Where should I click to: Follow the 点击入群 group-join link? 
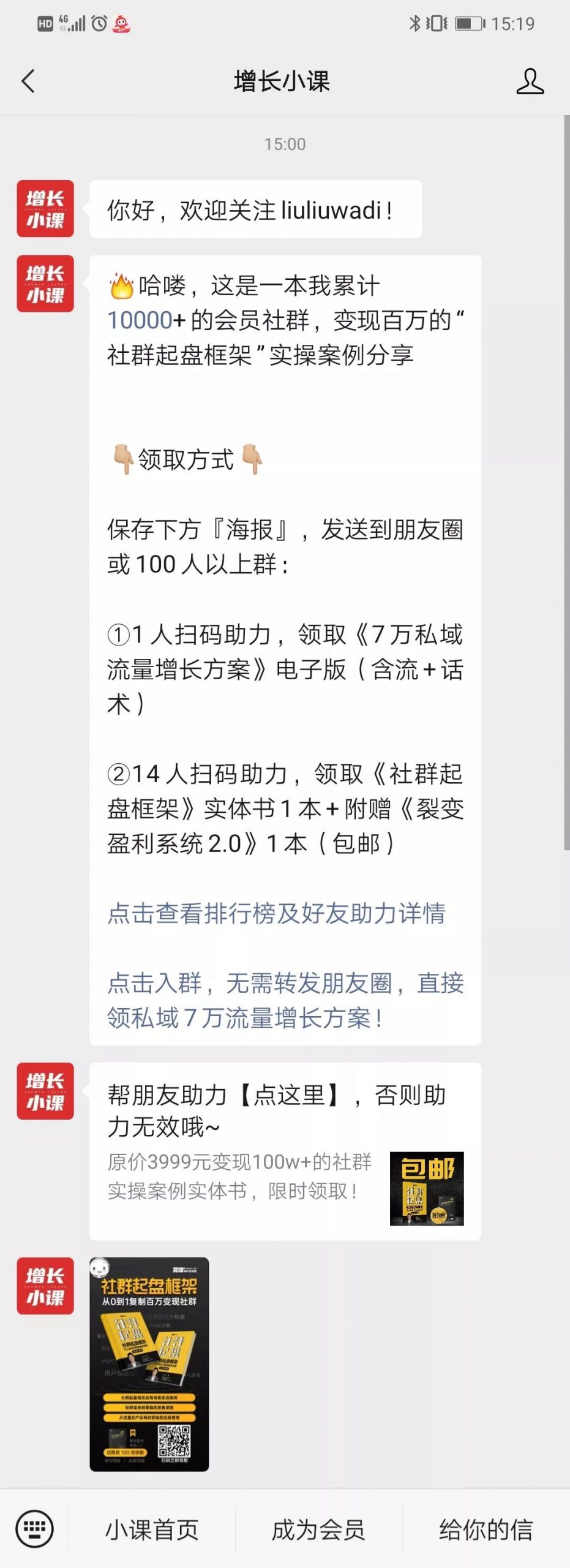point(285,1000)
